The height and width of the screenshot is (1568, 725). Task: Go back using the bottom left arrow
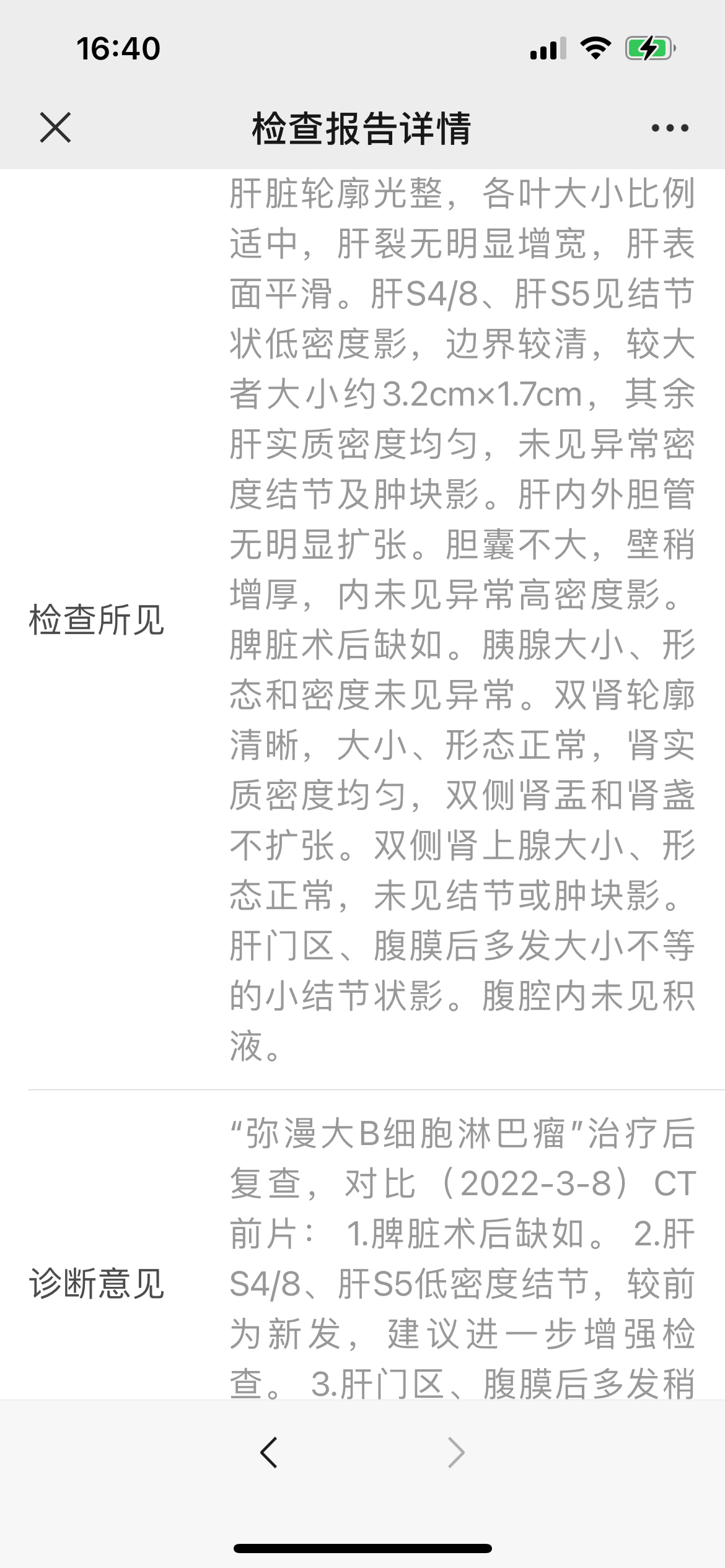(268, 1452)
